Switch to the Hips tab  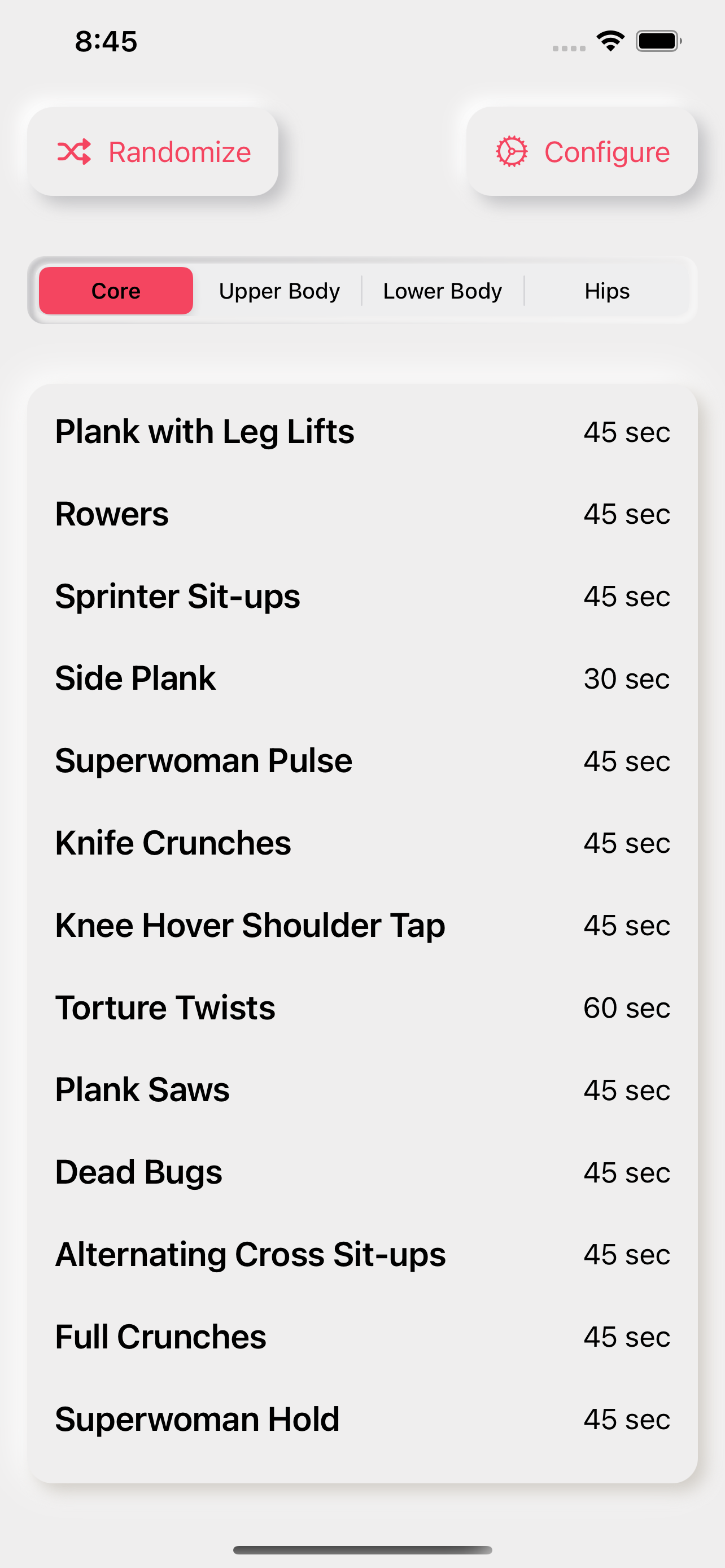click(x=607, y=291)
